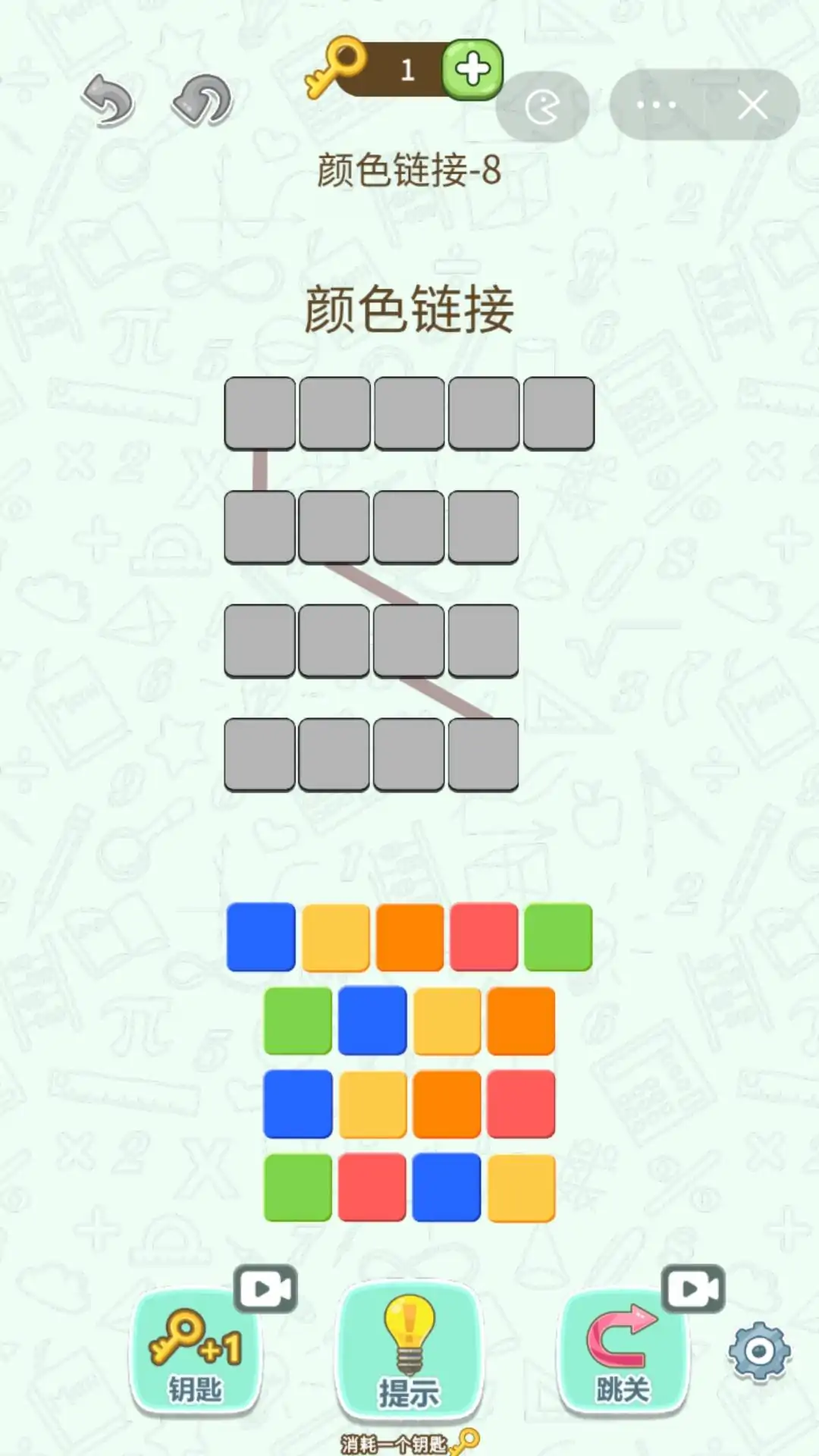This screenshot has height=1456, width=819.
Task: Close the mini-game
Action: [752, 105]
